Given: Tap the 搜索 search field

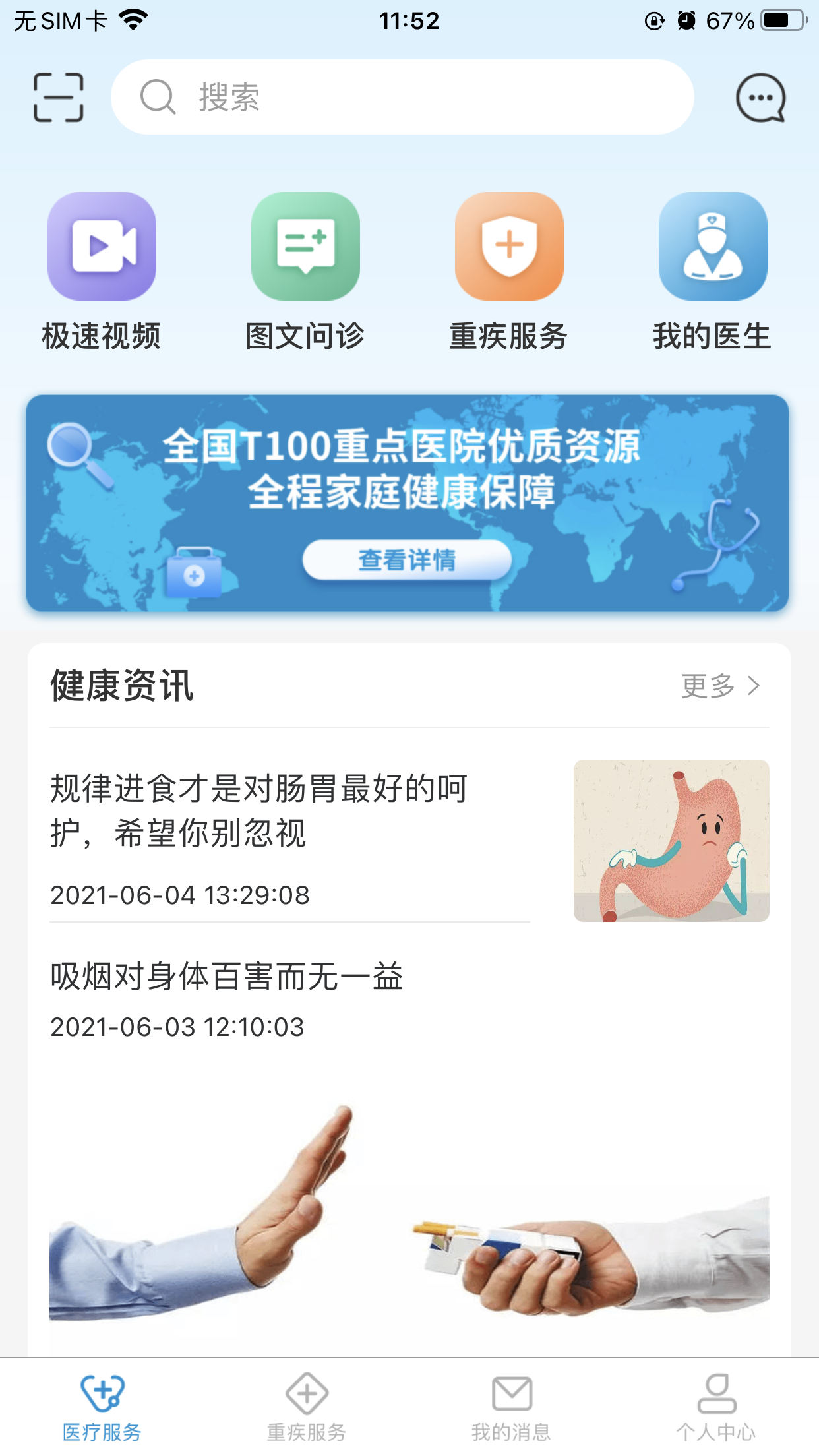Looking at the screenshot, I should [x=402, y=98].
